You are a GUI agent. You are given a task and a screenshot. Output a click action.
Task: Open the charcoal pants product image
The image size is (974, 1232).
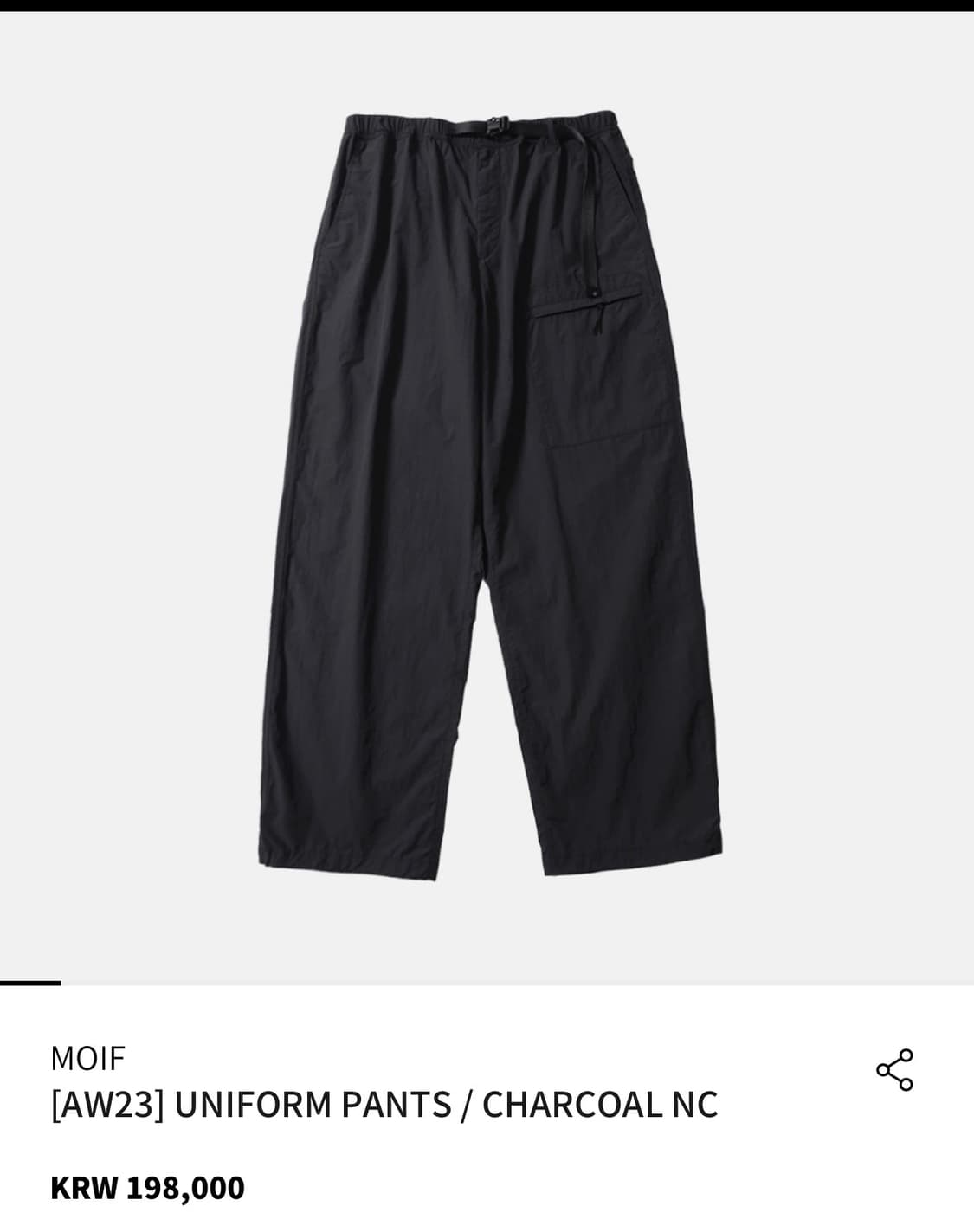click(489, 495)
